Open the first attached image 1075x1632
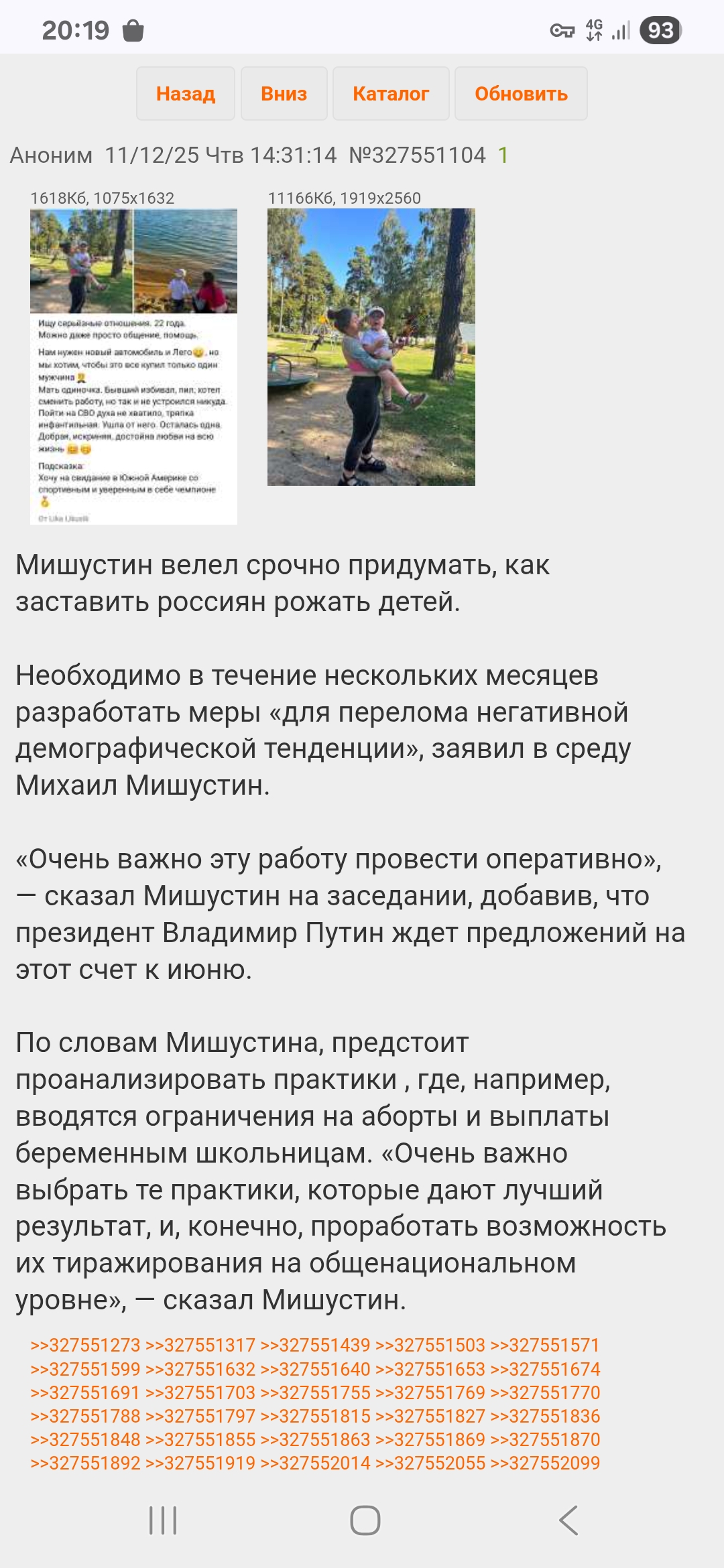 pos(133,367)
